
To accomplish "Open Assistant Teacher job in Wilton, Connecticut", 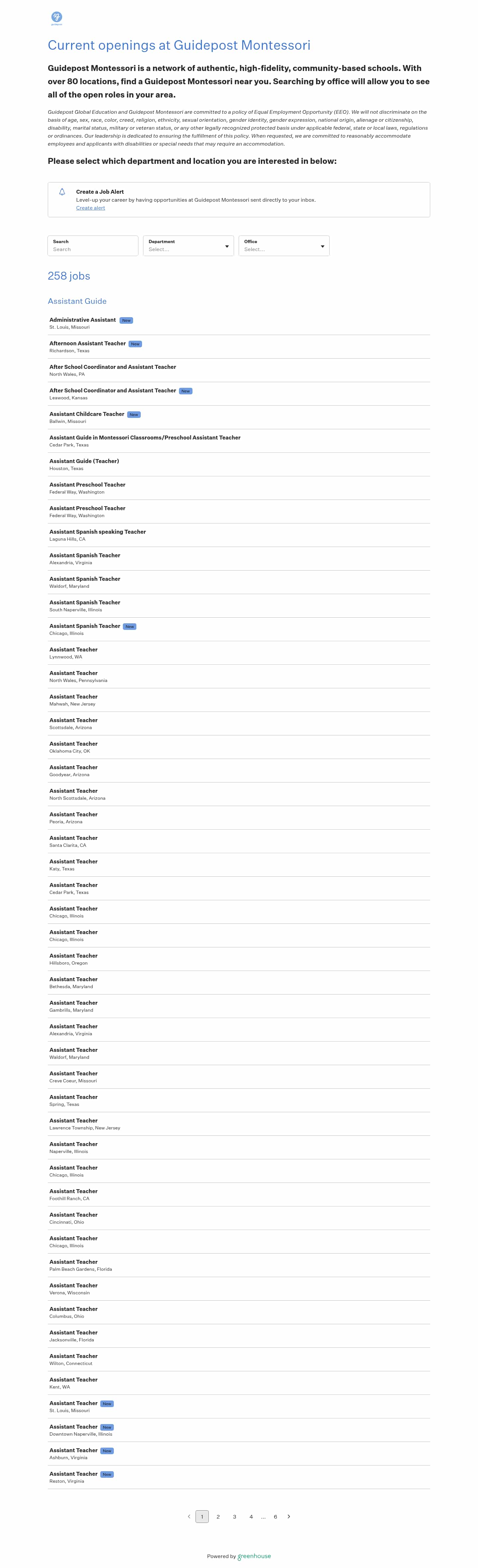I will point(73,1356).
